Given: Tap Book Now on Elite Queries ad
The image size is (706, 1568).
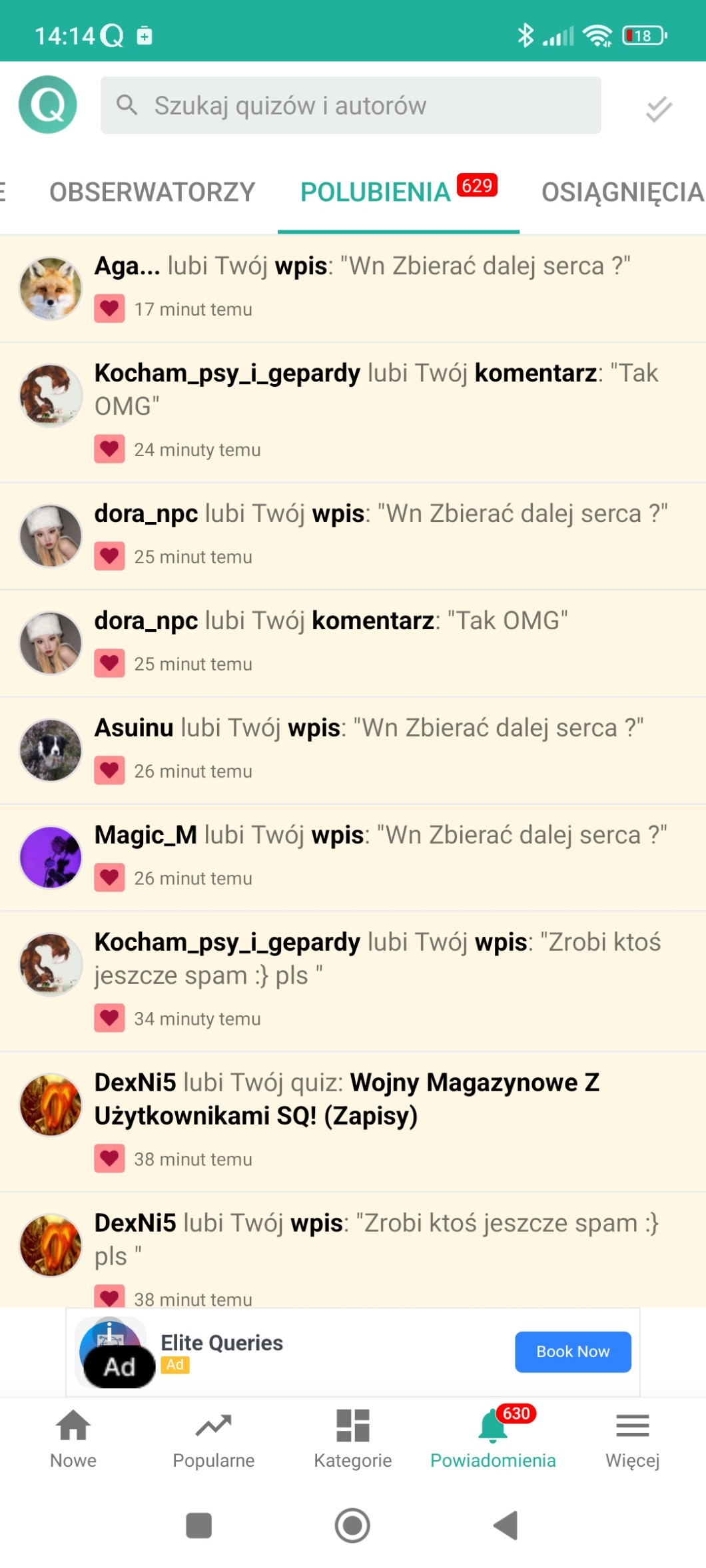Looking at the screenshot, I should pos(572,1351).
